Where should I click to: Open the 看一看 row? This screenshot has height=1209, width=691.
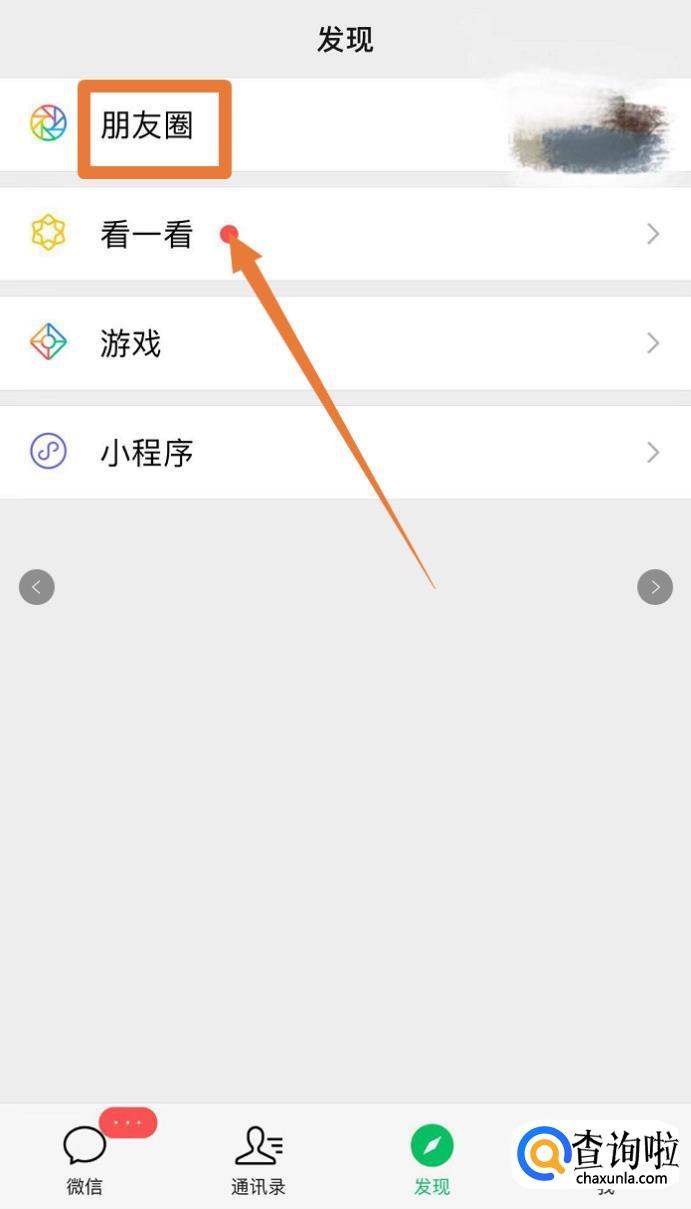(x=146, y=235)
